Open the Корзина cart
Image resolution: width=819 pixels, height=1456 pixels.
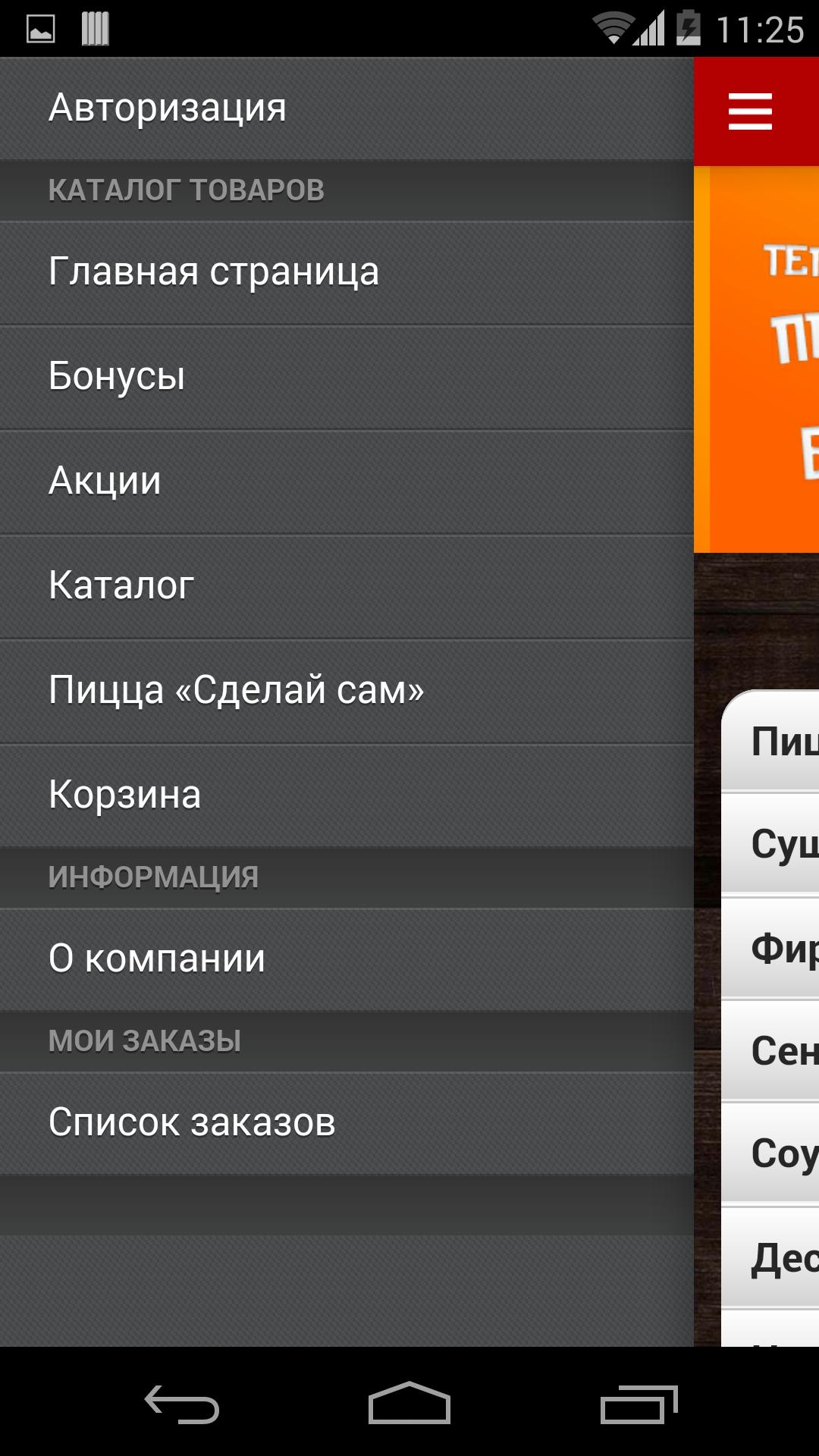[346, 795]
